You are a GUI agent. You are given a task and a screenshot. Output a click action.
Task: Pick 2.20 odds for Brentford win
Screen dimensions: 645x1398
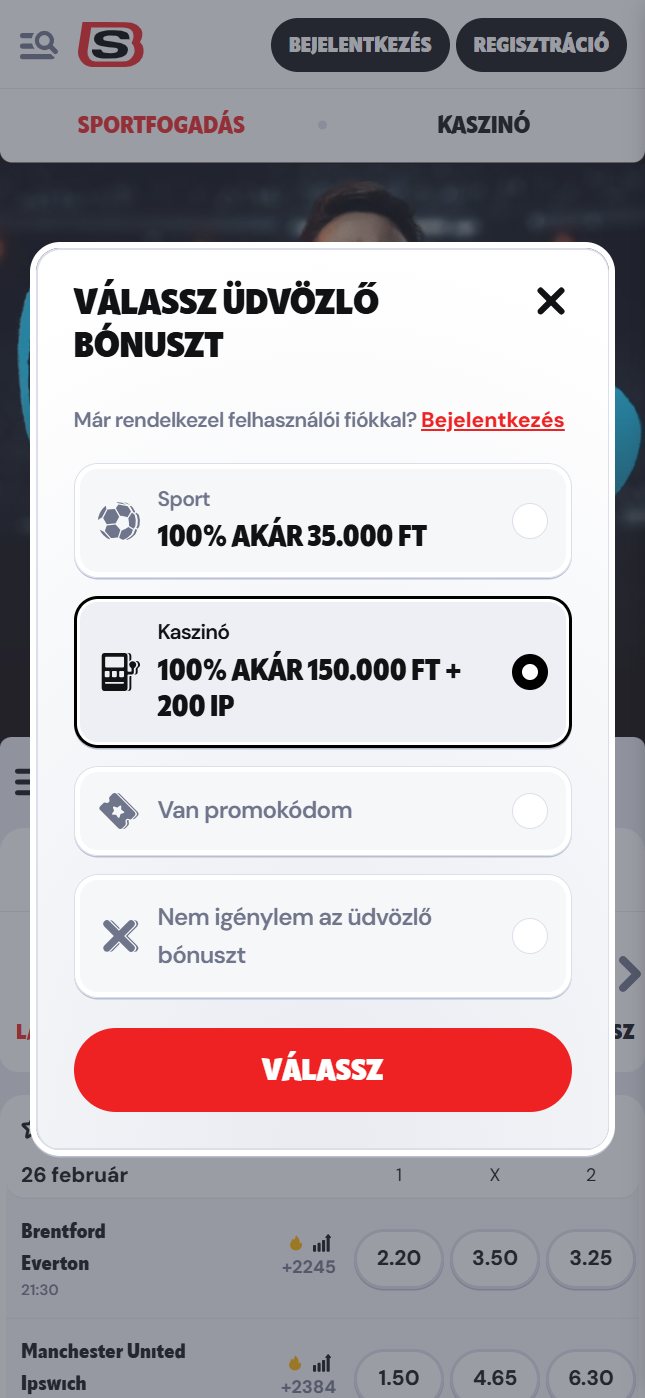pyautogui.click(x=399, y=1257)
